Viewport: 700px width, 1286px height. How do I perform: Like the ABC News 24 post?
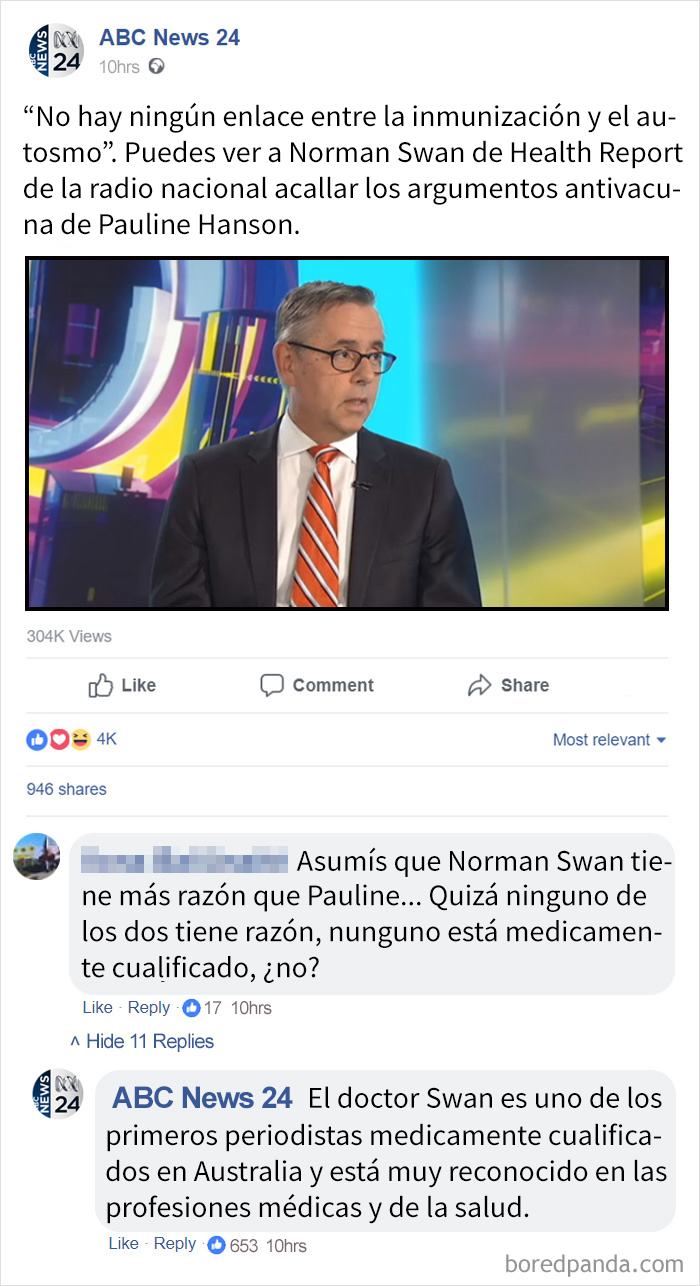[x=122, y=685]
